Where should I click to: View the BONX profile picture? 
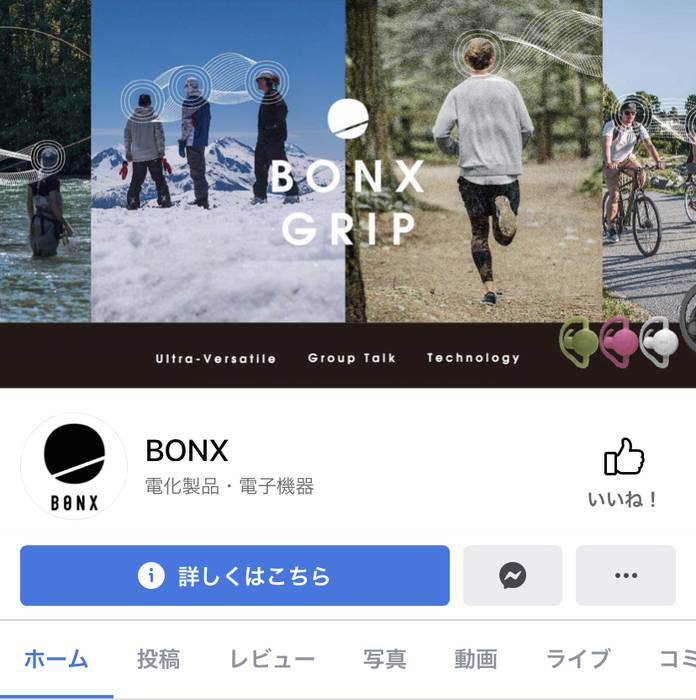(x=74, y=466)
